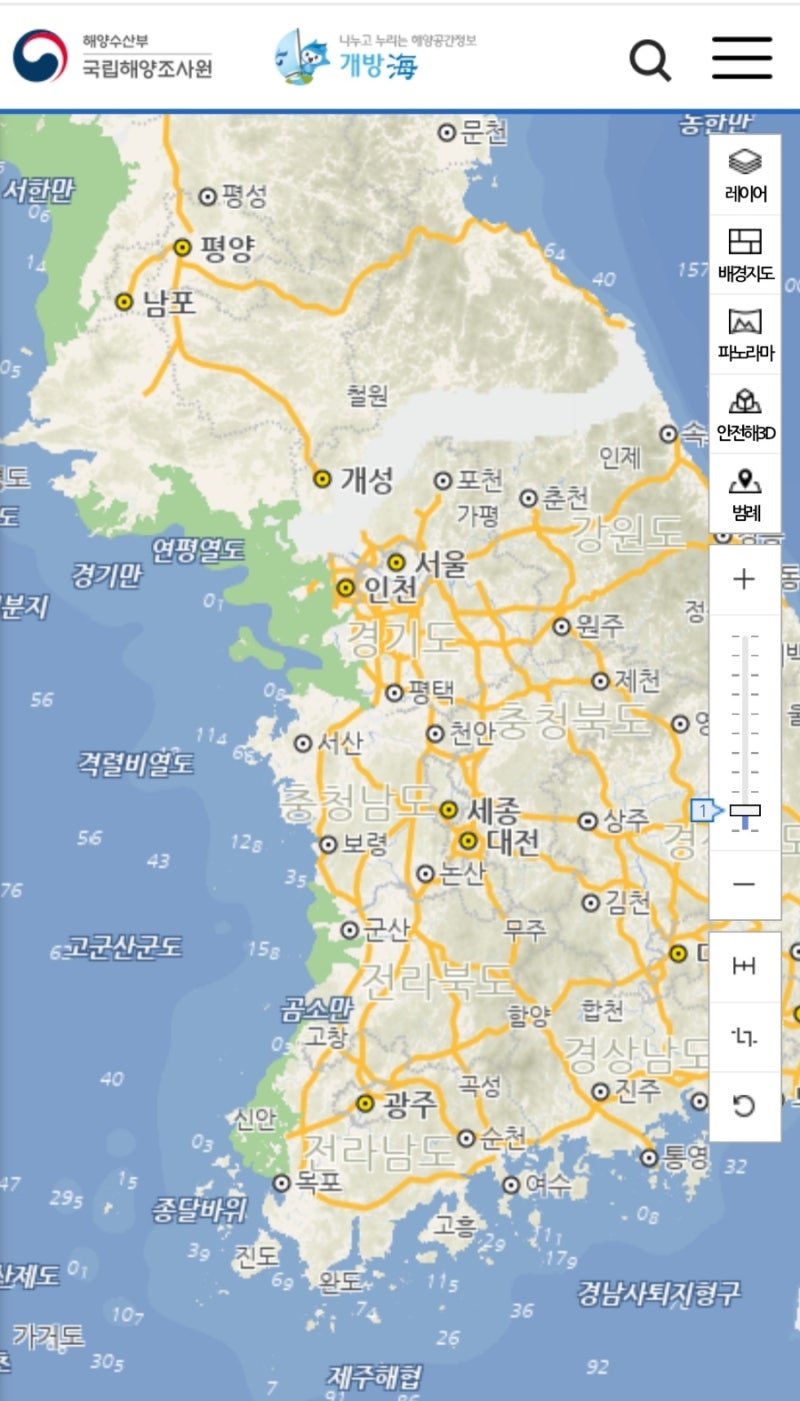Reset the map with refresh icon
The image size is (800, 1401).
pyautogui.click(x=744, y=1106)
